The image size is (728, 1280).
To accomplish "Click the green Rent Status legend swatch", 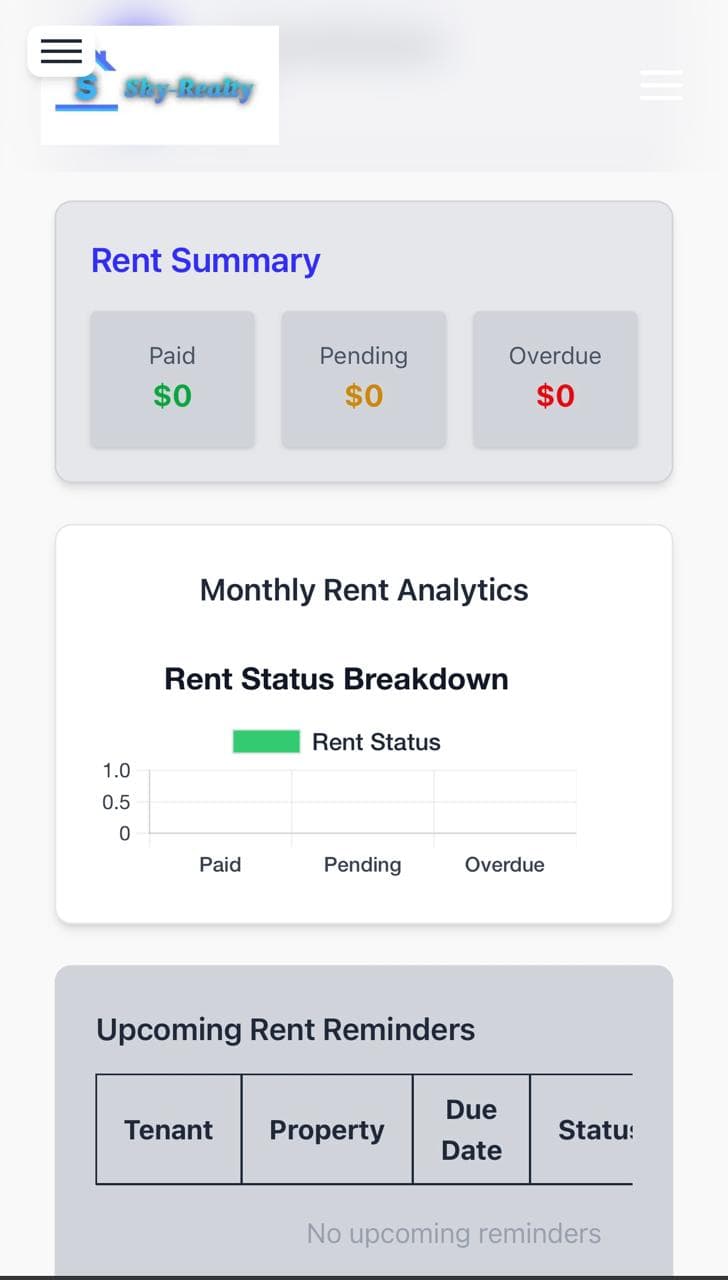I will pos(265,741).
